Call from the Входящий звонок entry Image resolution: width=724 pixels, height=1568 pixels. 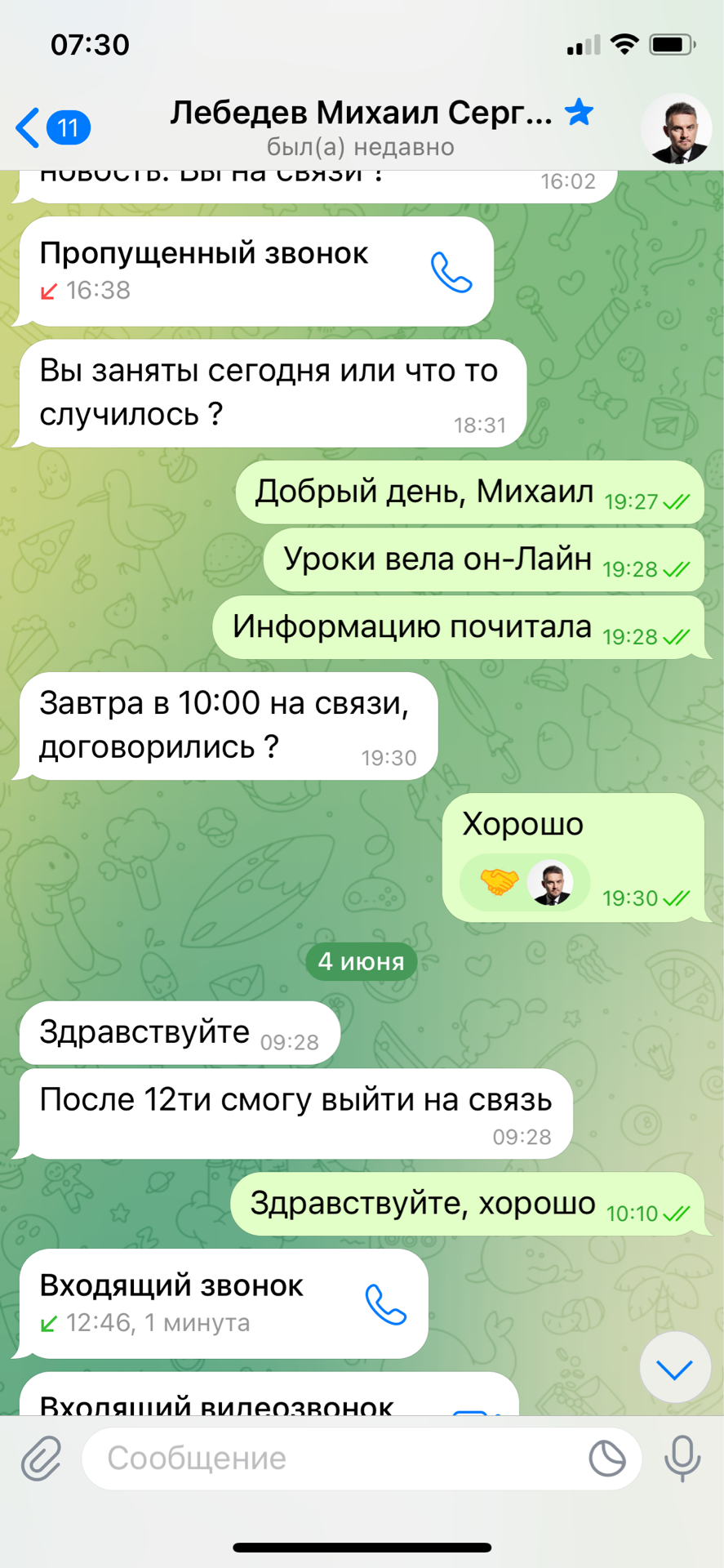(x=385, y=1304)
